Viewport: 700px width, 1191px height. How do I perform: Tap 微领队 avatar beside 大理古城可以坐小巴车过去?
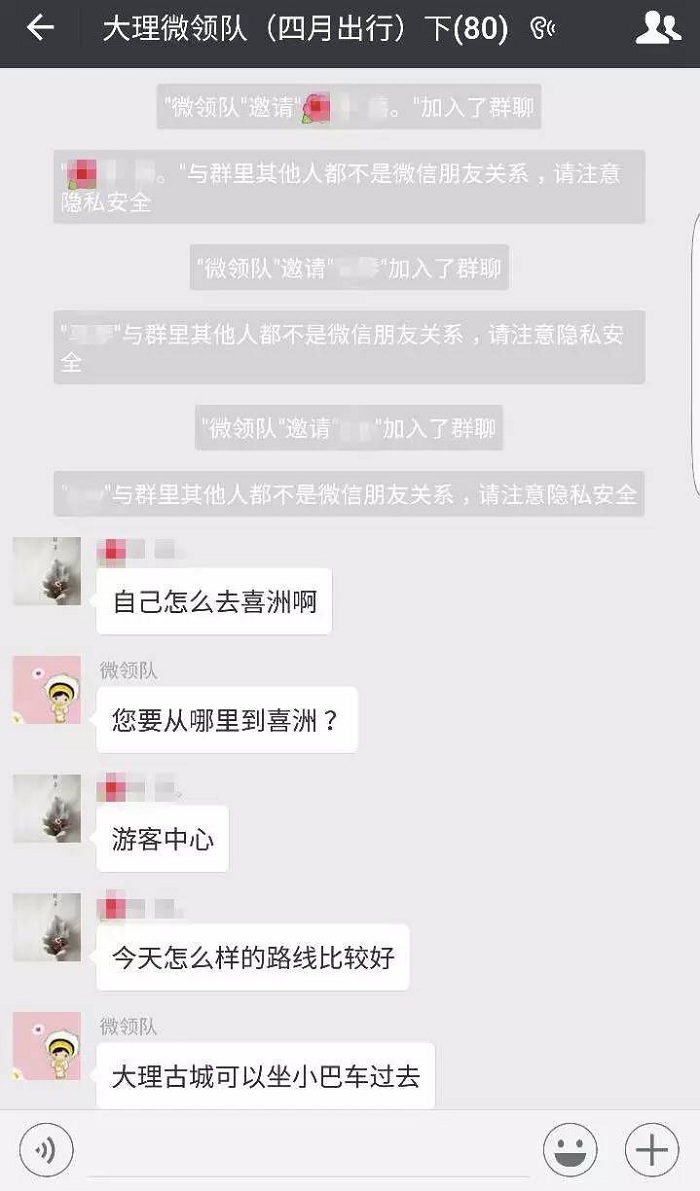[46, 1045]
